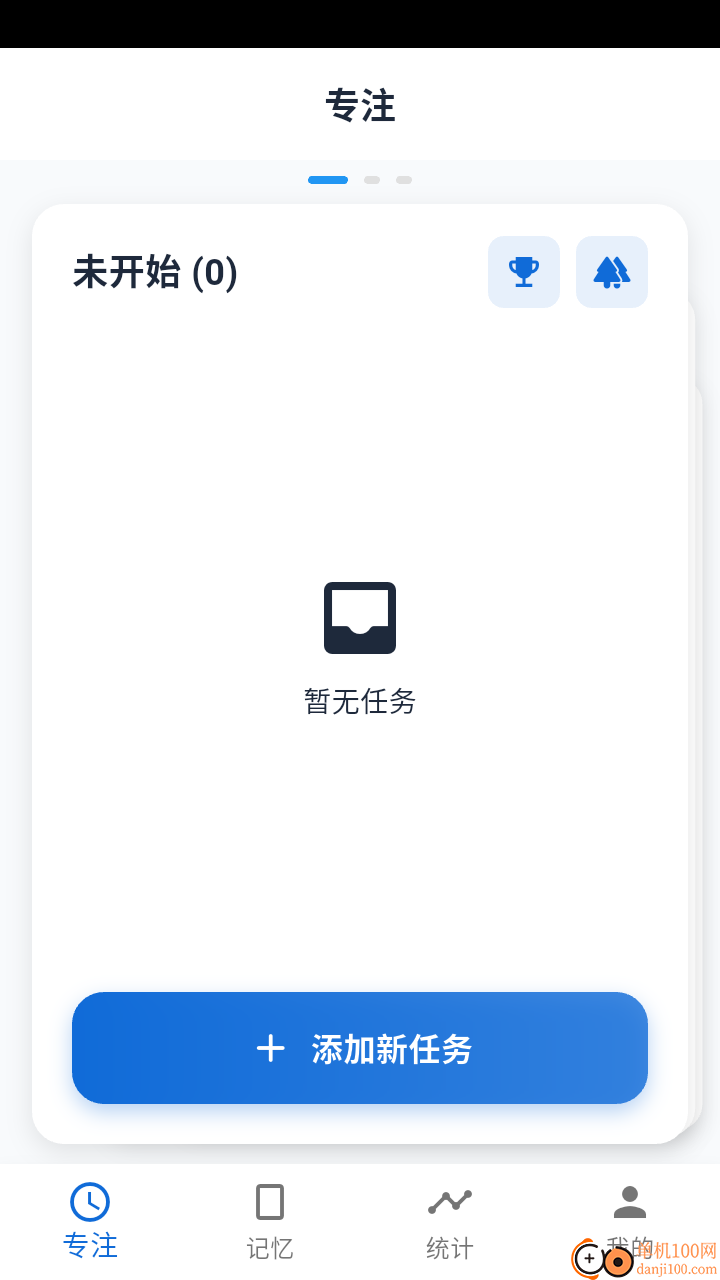
Task: Open the 统计 statistics line-chart icon
Action: (448, 1200)
